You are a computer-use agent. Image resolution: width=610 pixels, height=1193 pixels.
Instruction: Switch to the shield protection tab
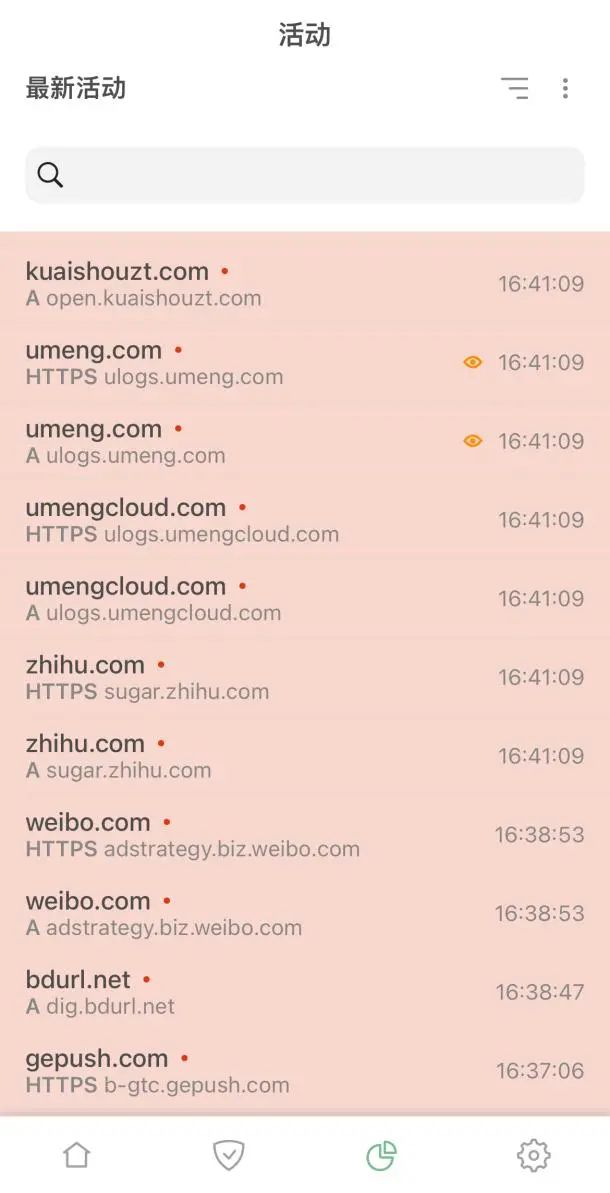tap(229, 1156)
